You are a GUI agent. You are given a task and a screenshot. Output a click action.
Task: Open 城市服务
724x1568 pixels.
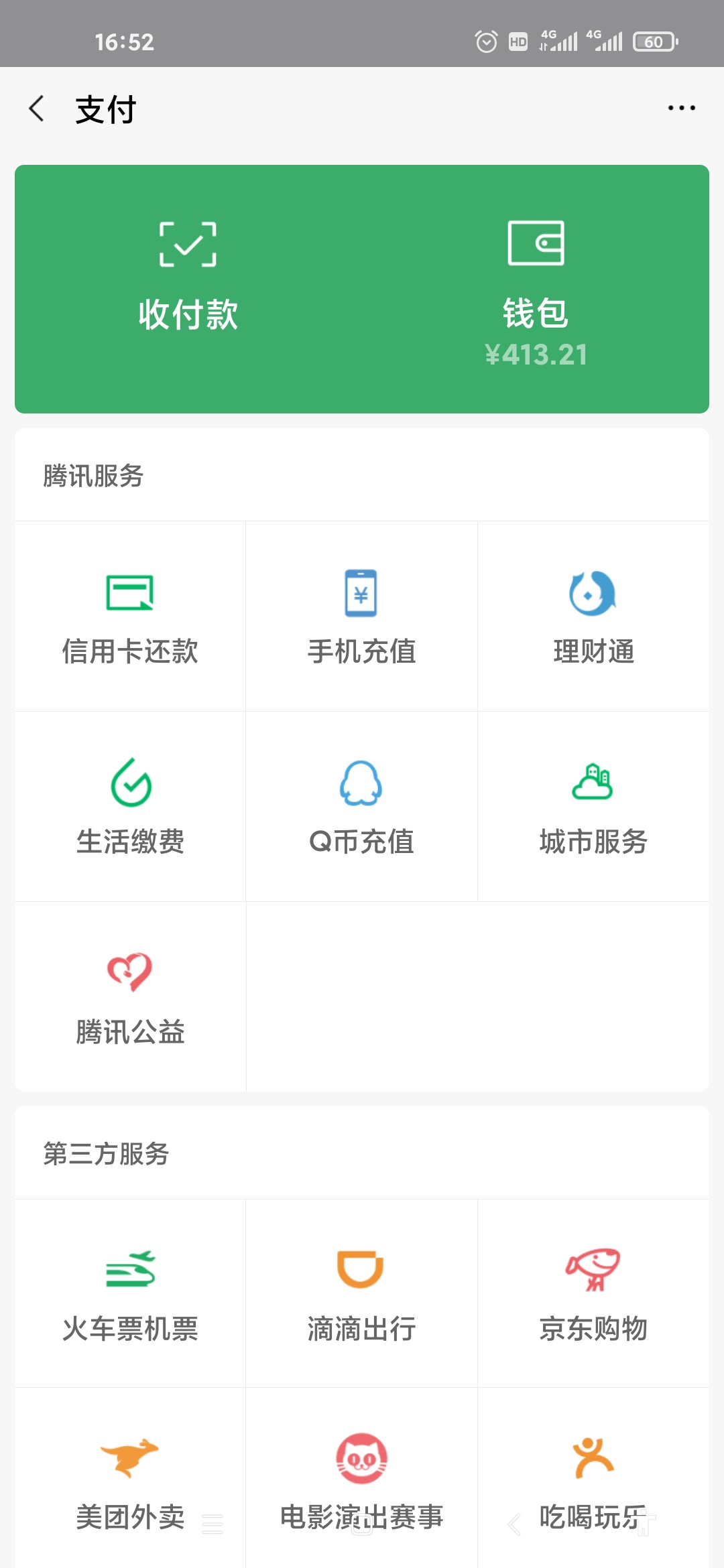point(593,807)
